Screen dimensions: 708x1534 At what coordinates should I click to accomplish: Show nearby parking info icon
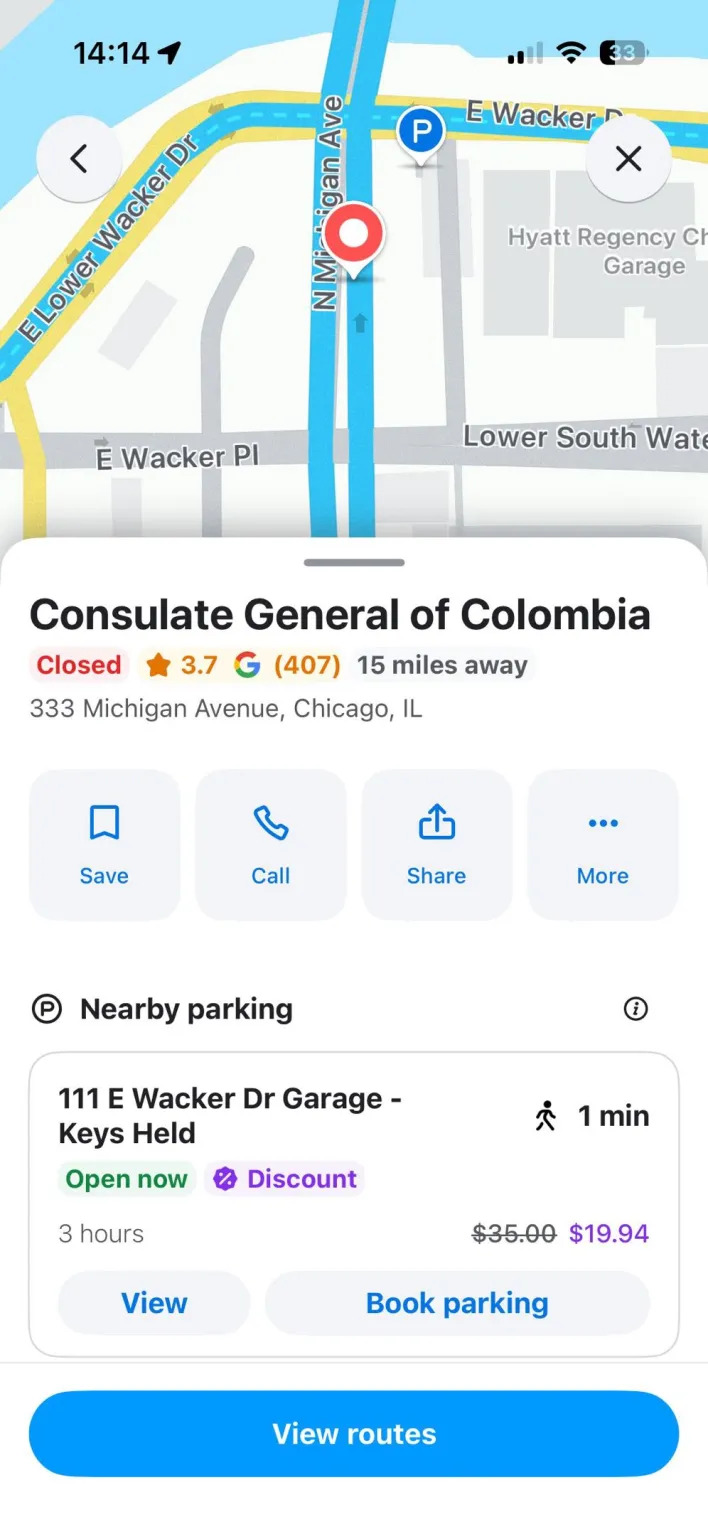click(635, 1009)
